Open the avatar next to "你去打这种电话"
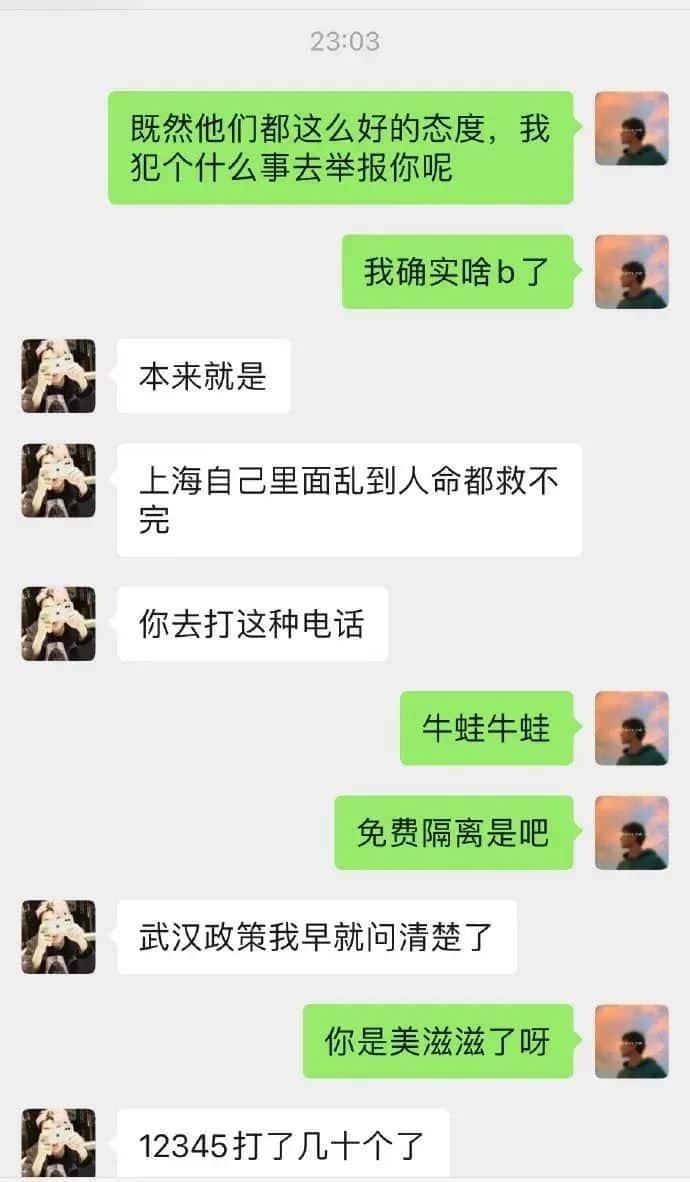 click(58, 623)
